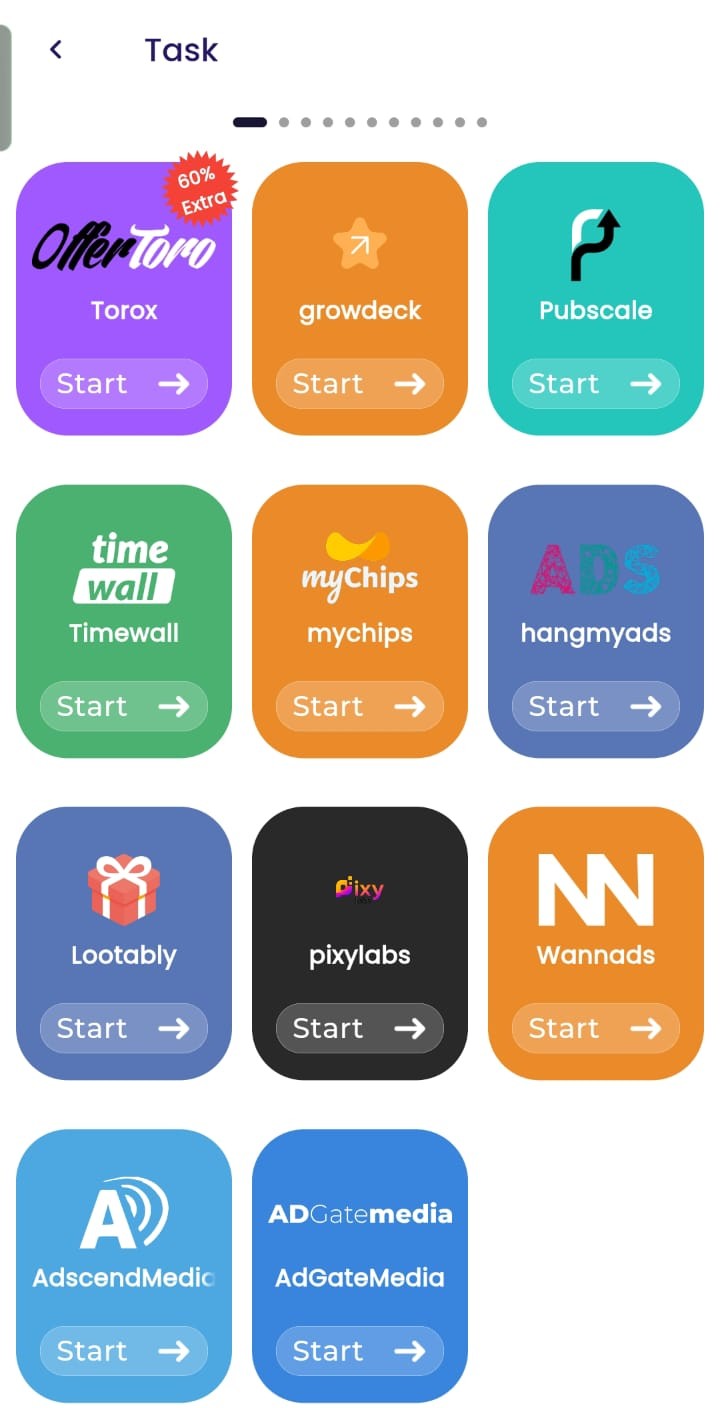Start the AdGateMedia task
The width and height of the screenshot is (720, 1408).
click(x=359, y=1352)
